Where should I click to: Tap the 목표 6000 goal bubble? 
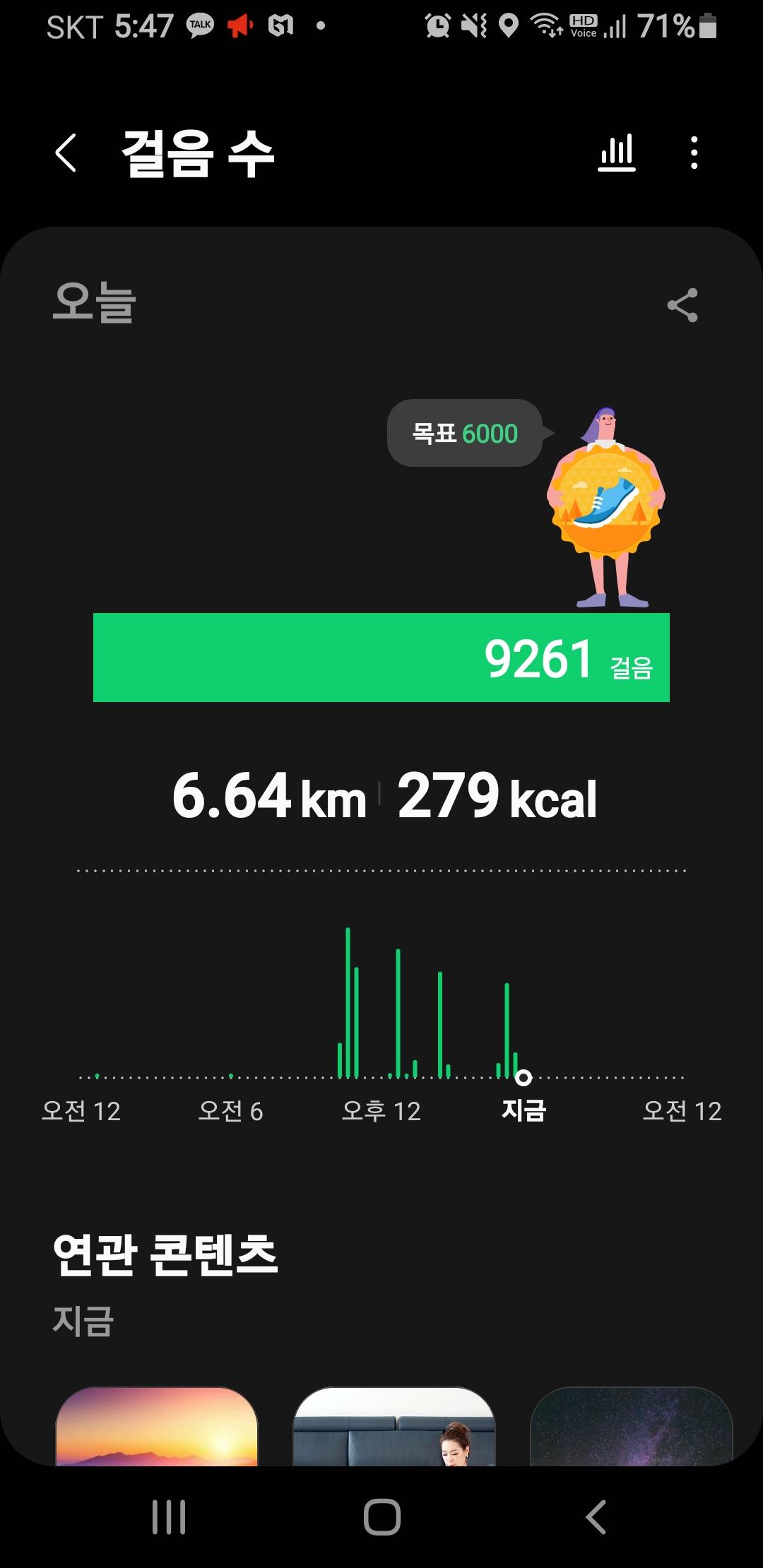pos(465,433)
